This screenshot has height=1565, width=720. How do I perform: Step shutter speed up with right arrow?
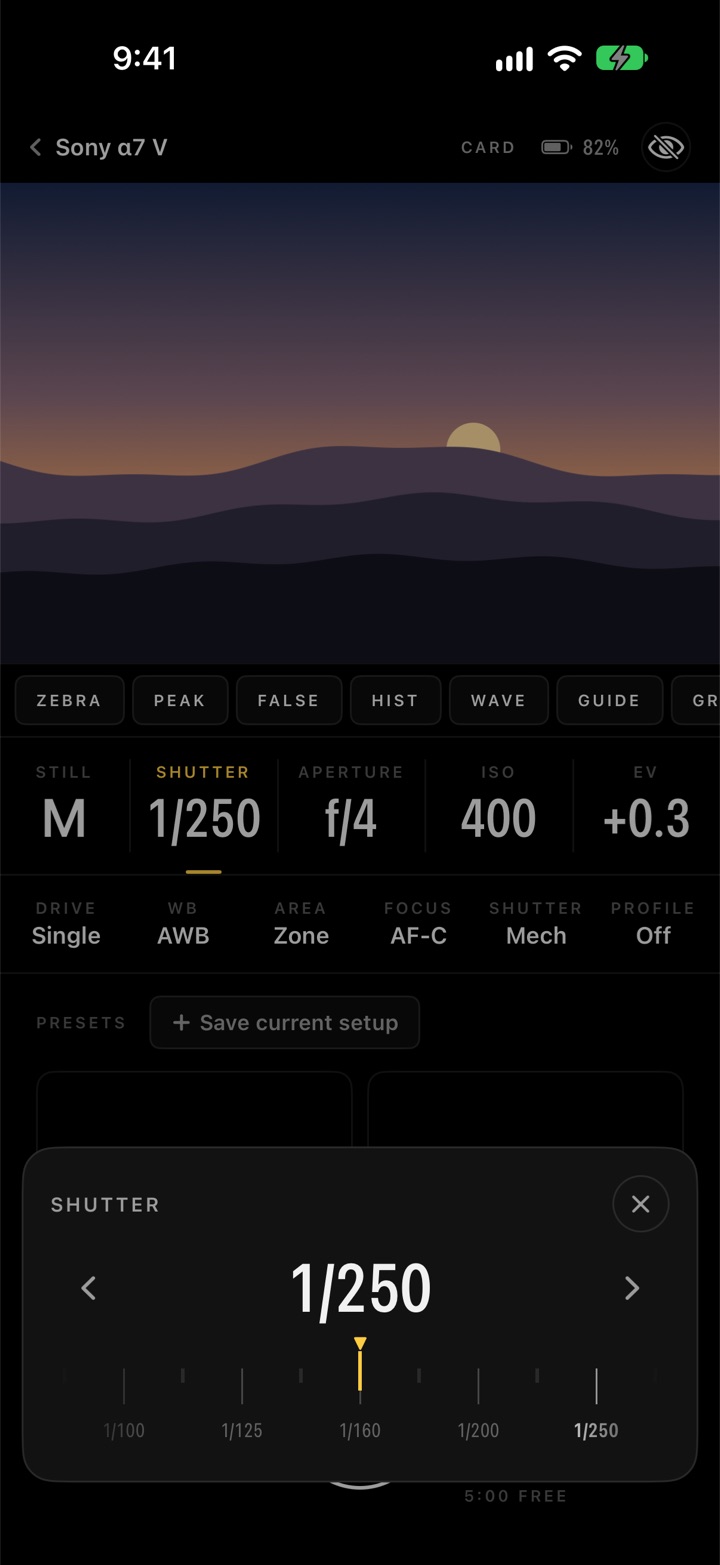[632, 1288]
